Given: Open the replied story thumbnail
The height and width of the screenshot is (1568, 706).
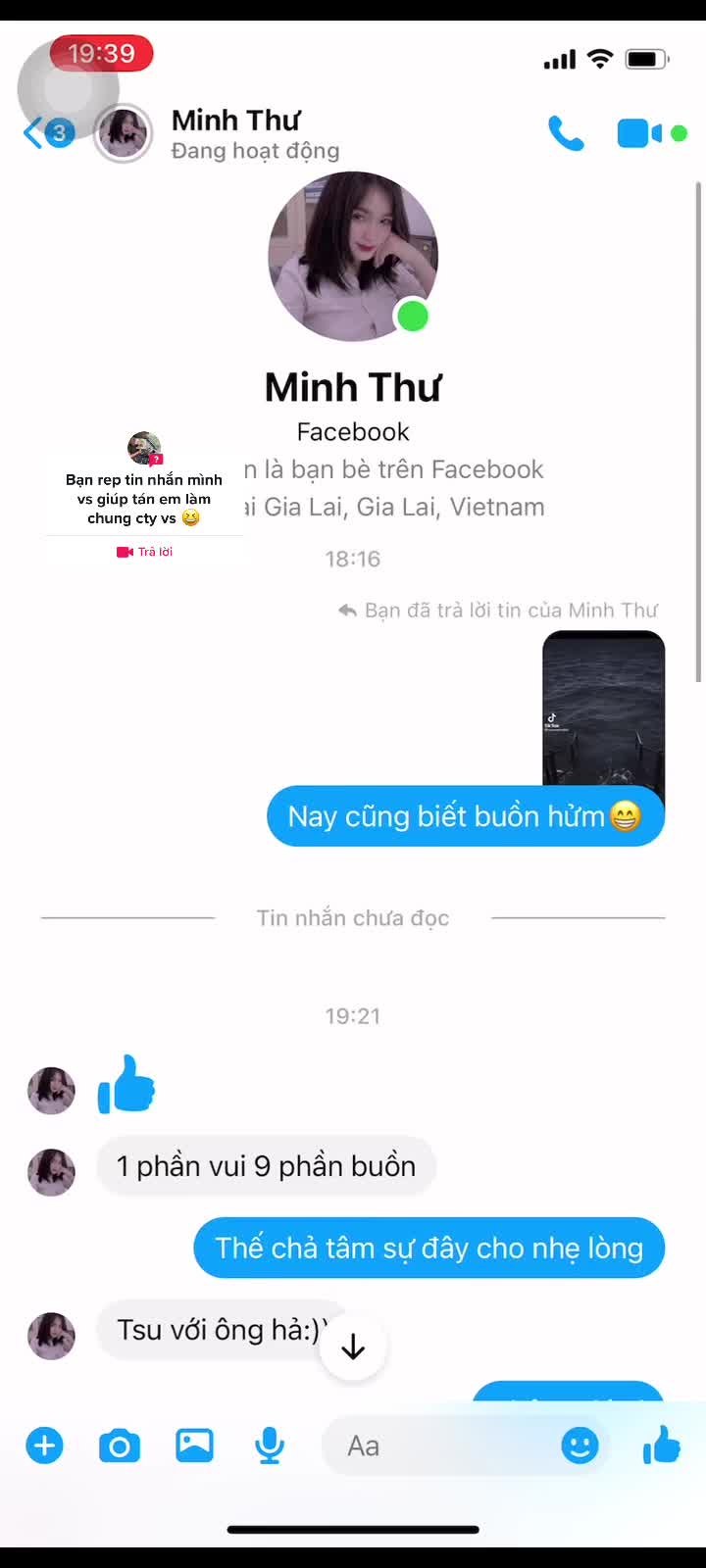Looking at the screenshot, I should click(603, 708).
